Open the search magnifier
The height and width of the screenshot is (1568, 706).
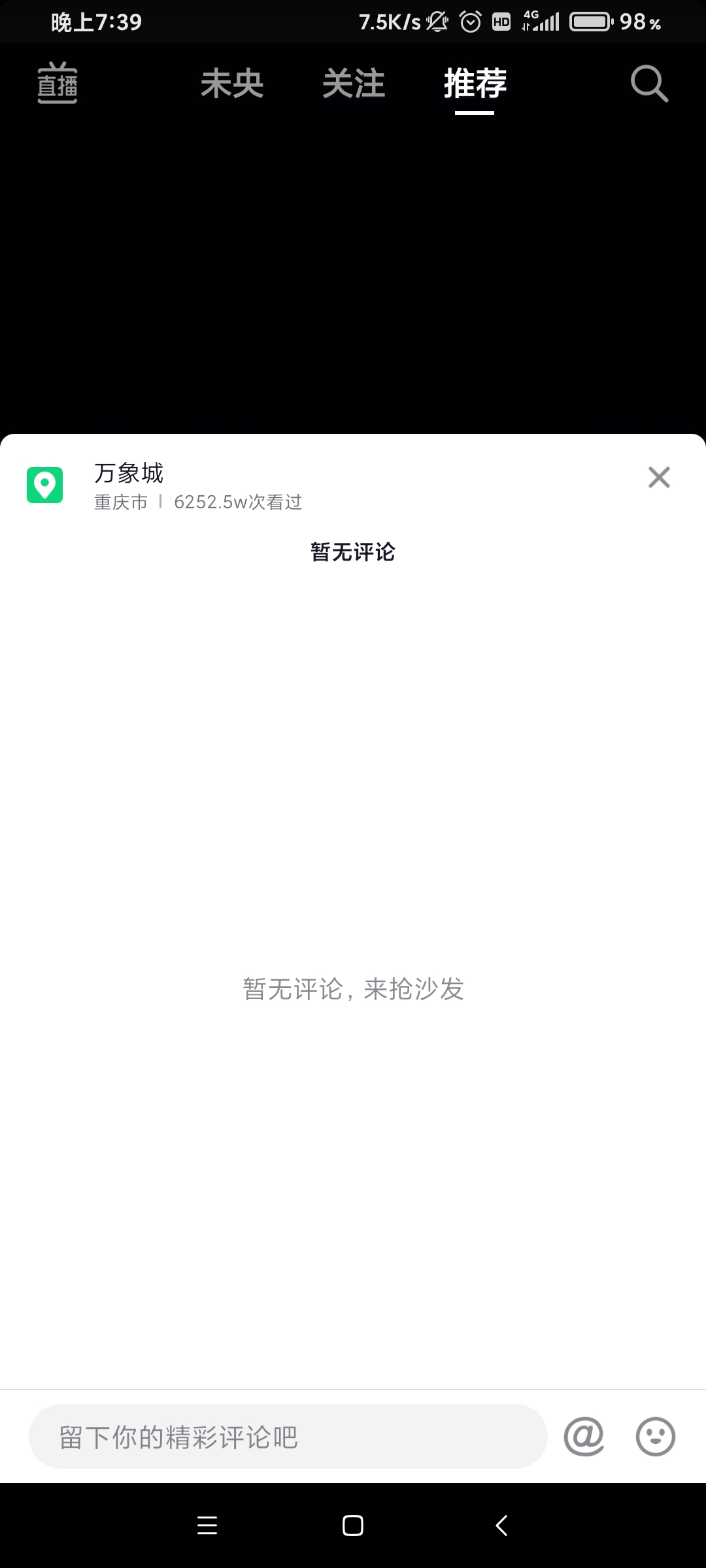point(649,84)
